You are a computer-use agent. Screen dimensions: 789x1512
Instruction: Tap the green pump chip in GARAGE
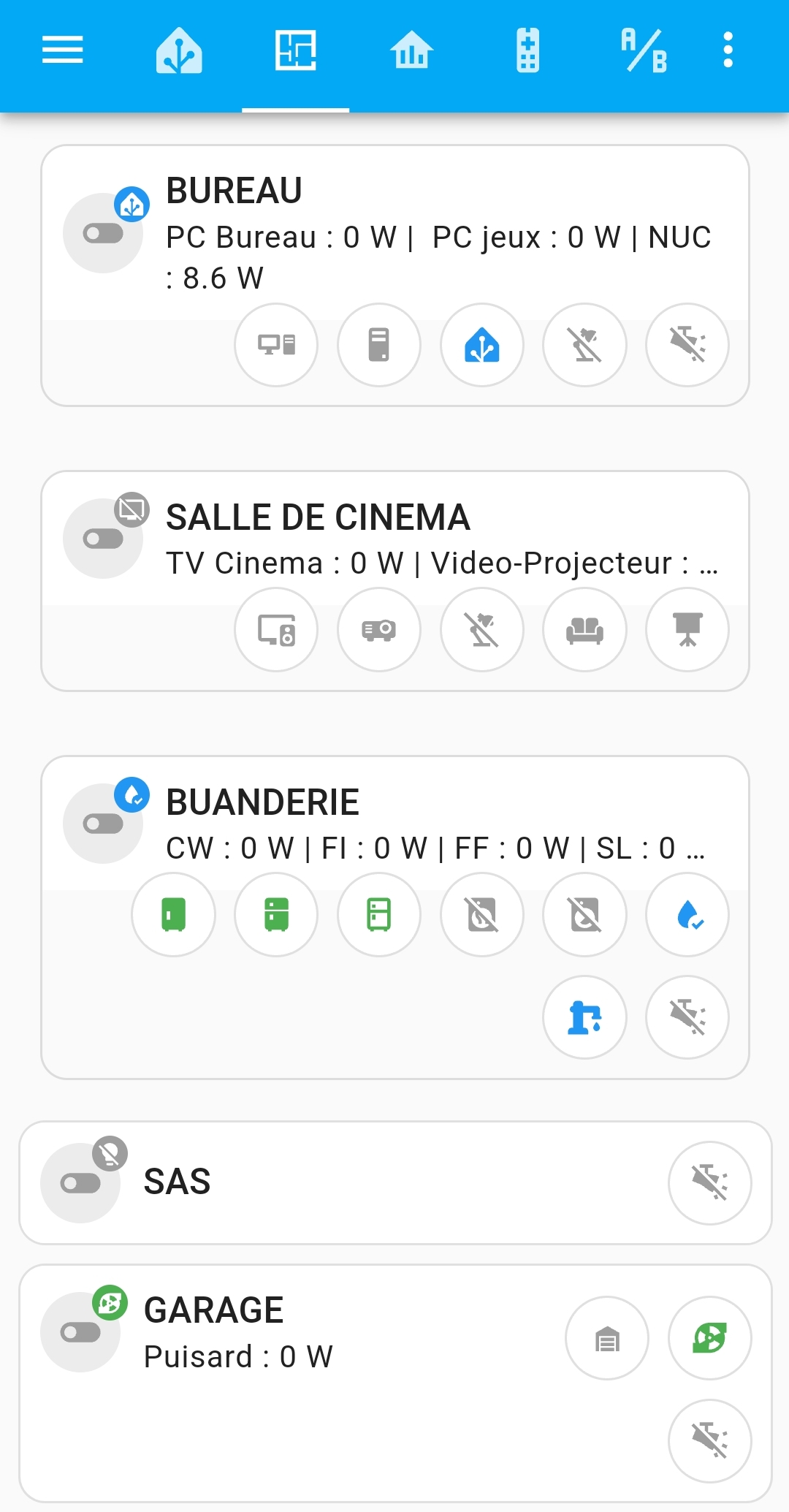tap(709, 1338)
